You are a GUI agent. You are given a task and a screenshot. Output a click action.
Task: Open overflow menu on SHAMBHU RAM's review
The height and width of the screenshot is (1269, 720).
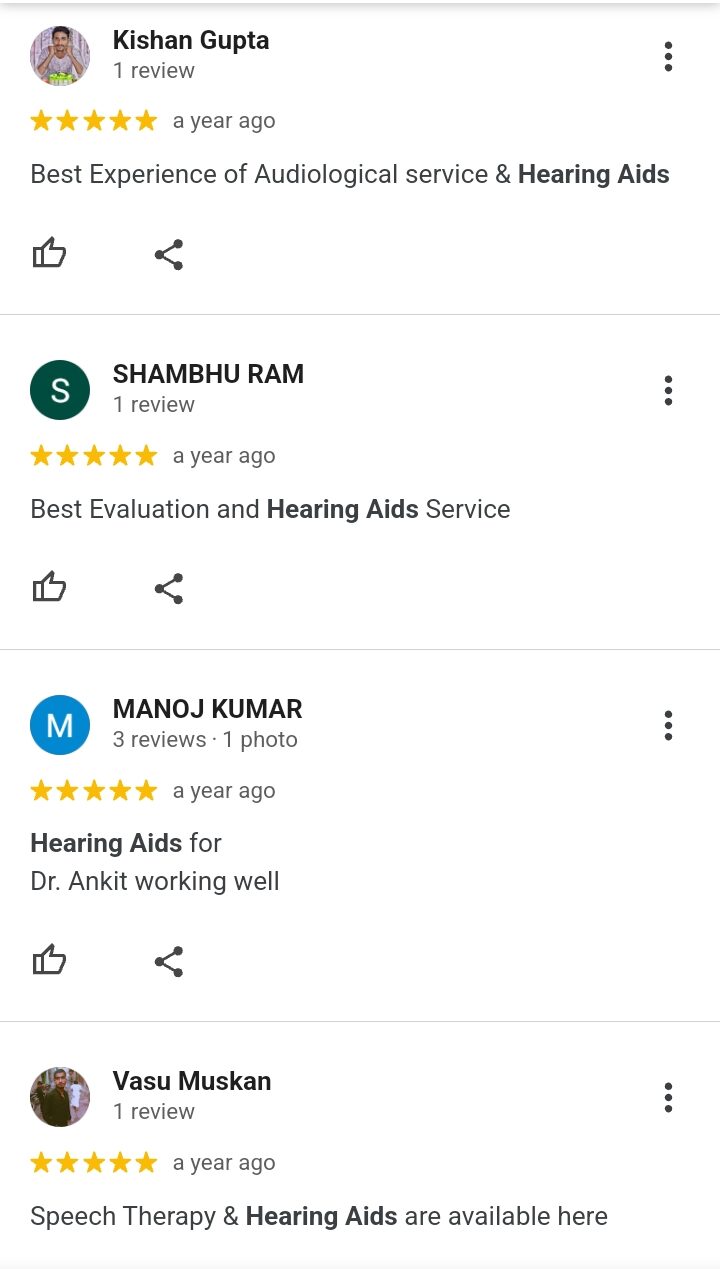pos(668,390)
